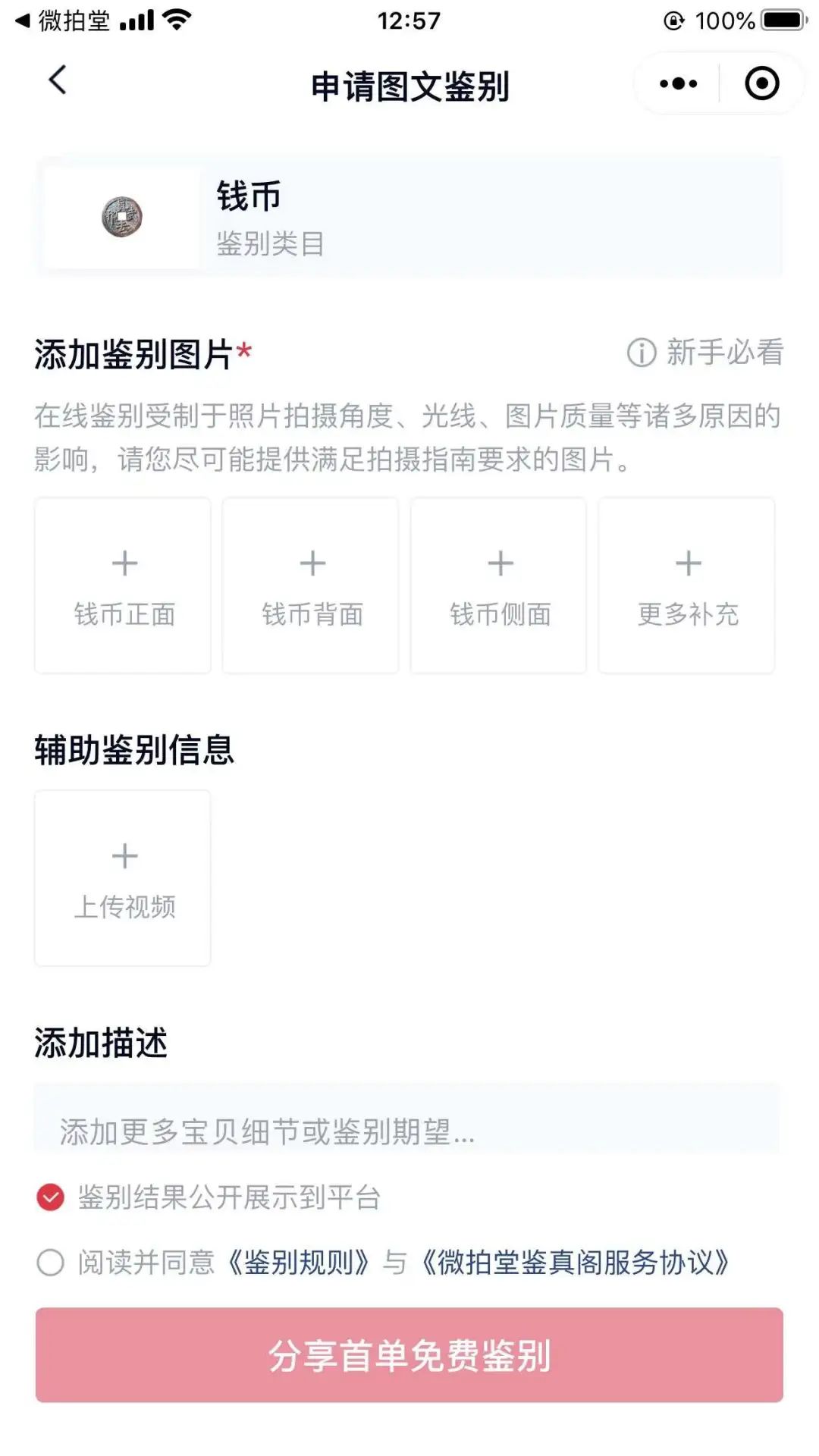
Task: Open 新手必看 guide
Action: click(705, 353)
